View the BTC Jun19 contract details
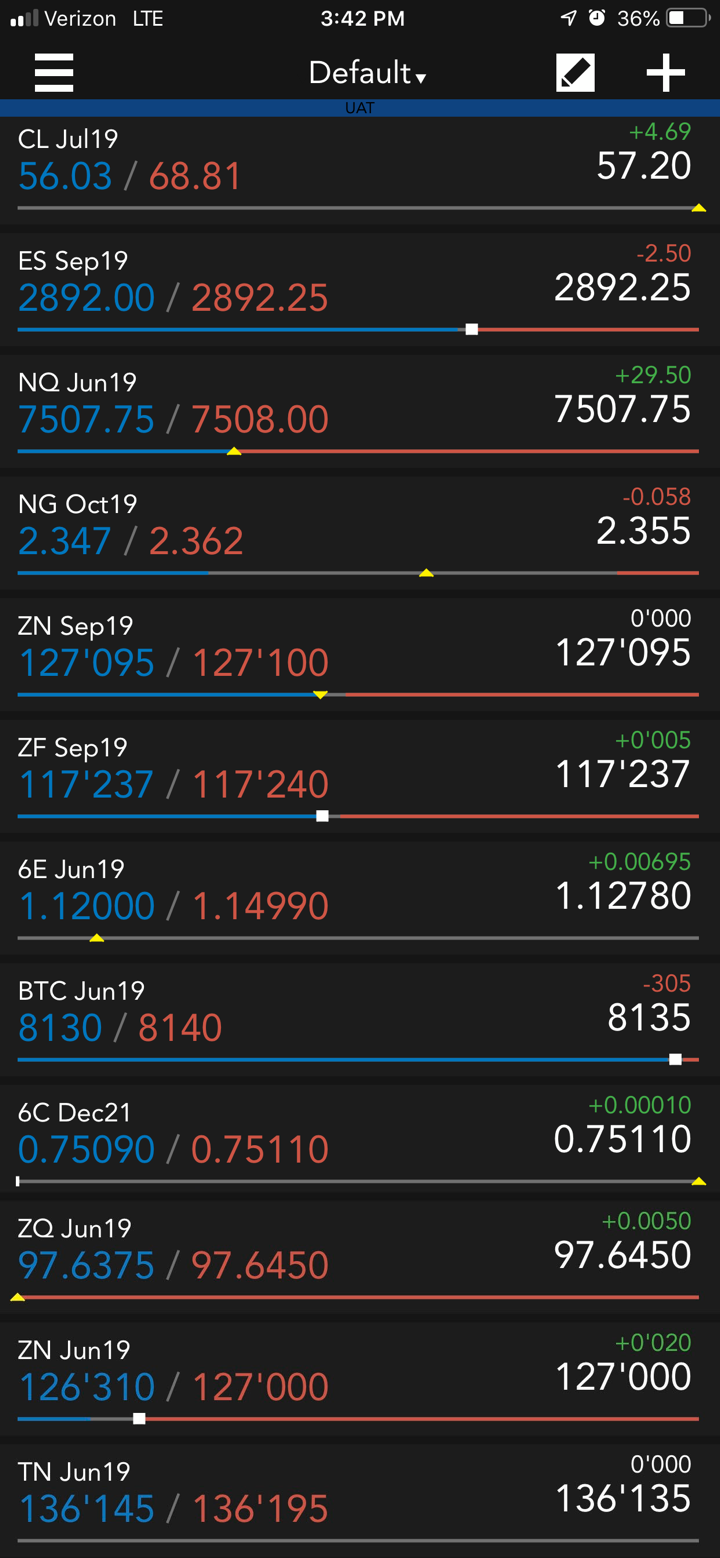 coord(360,1018)
